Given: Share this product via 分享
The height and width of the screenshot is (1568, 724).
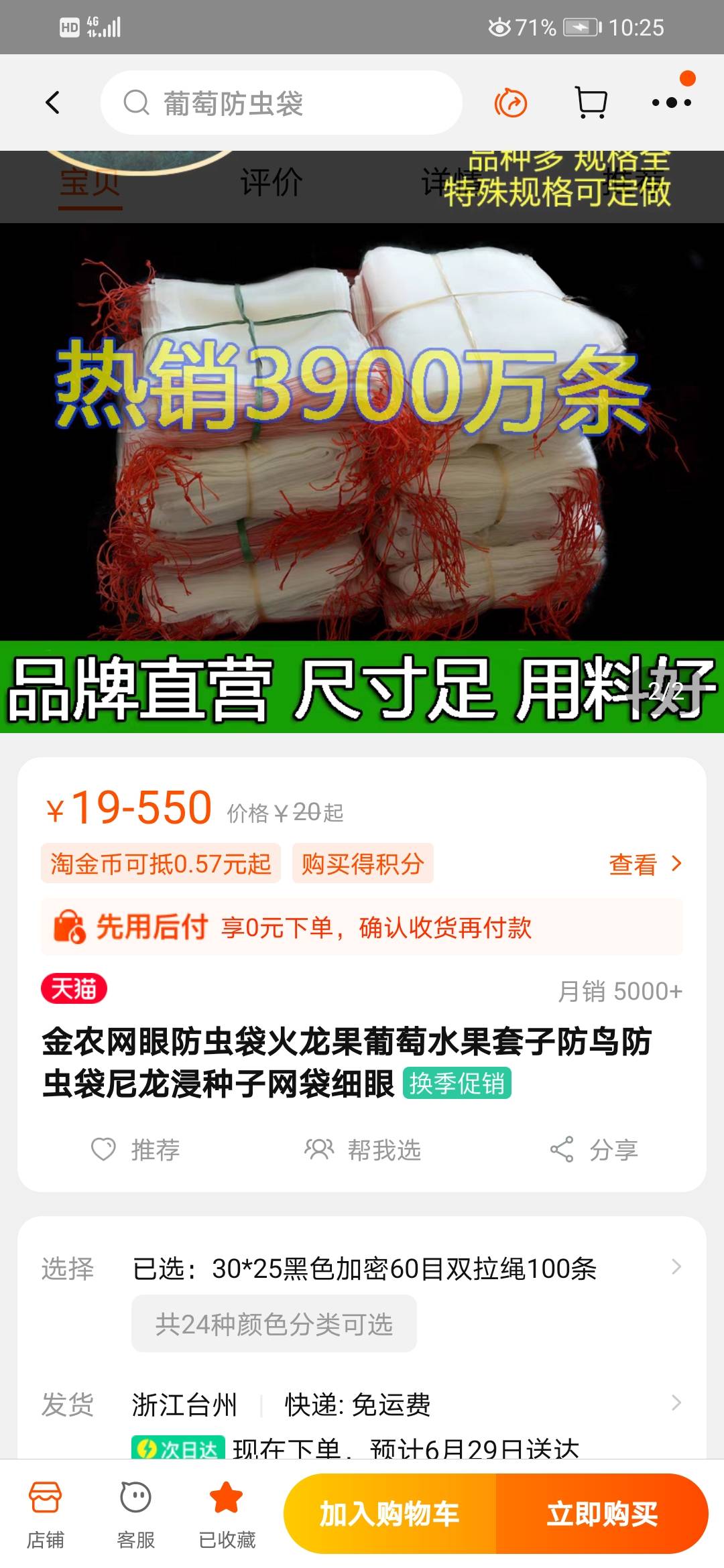Looking at the screenshot, I should point(594,1150).
